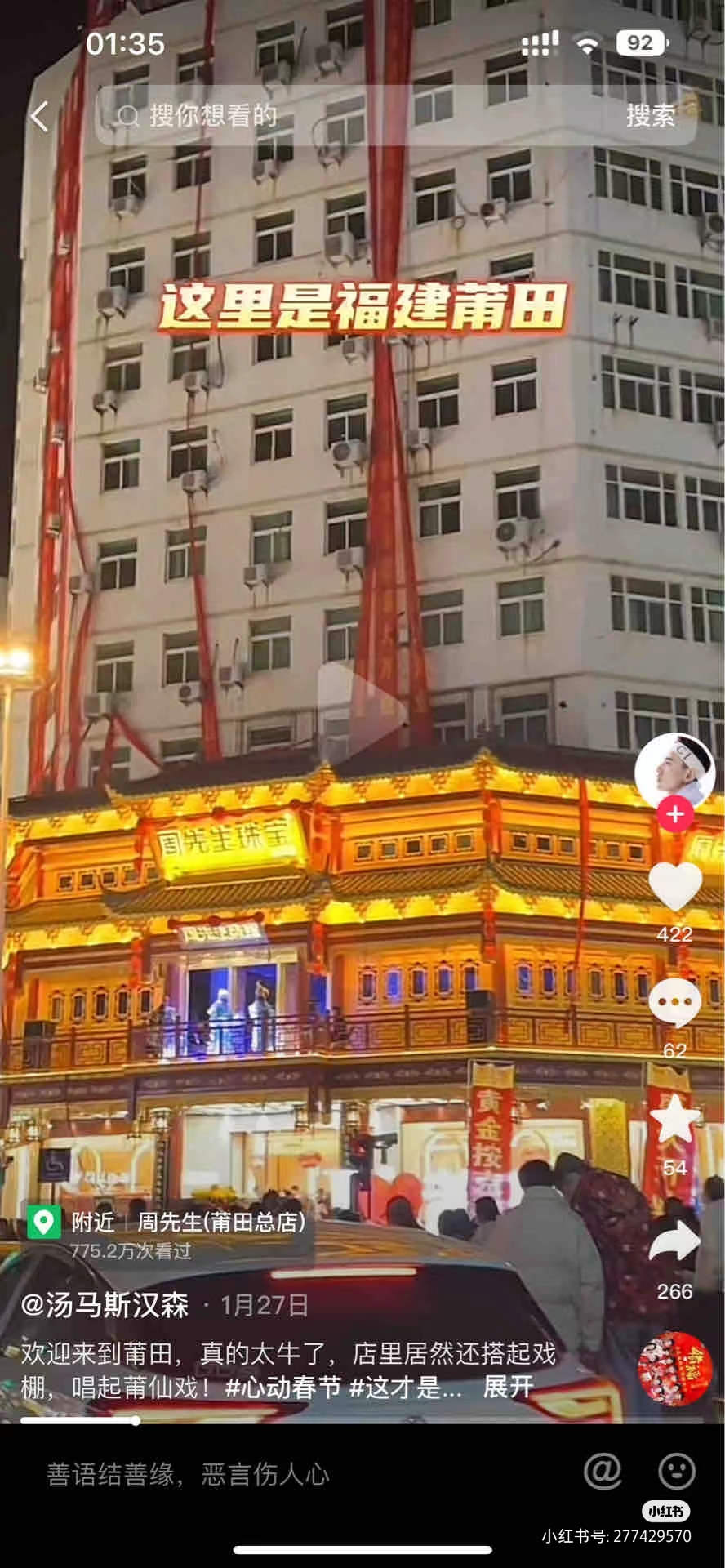Open @汤马斯汉森 profile name
Screen dimensions: 725x1568
click(105, 1304)
